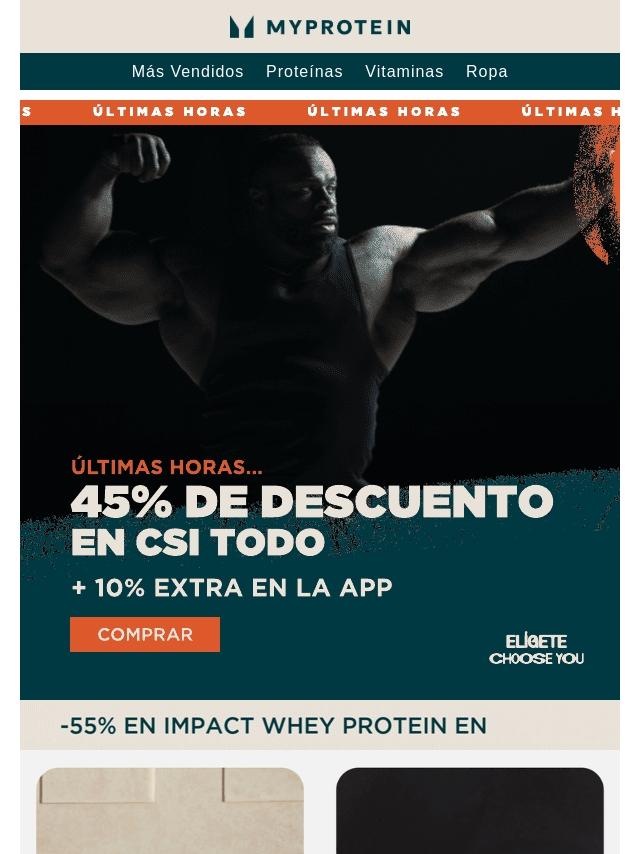Open the Vitaminas category
Image resolution: width=640 pixels, height=854 pixels.
[x=404, y=72]
